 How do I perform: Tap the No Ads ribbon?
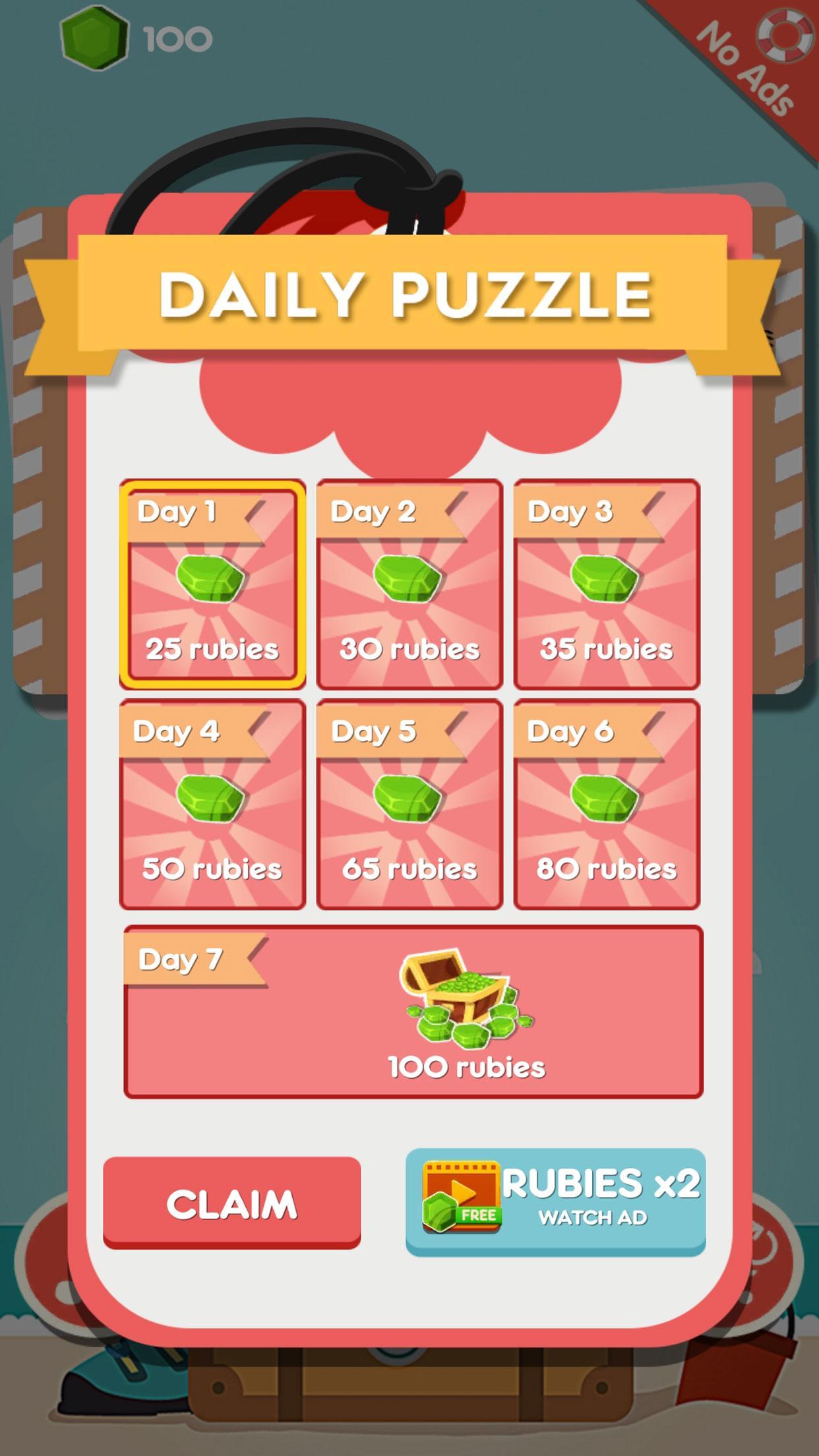[x=744, y=68]
